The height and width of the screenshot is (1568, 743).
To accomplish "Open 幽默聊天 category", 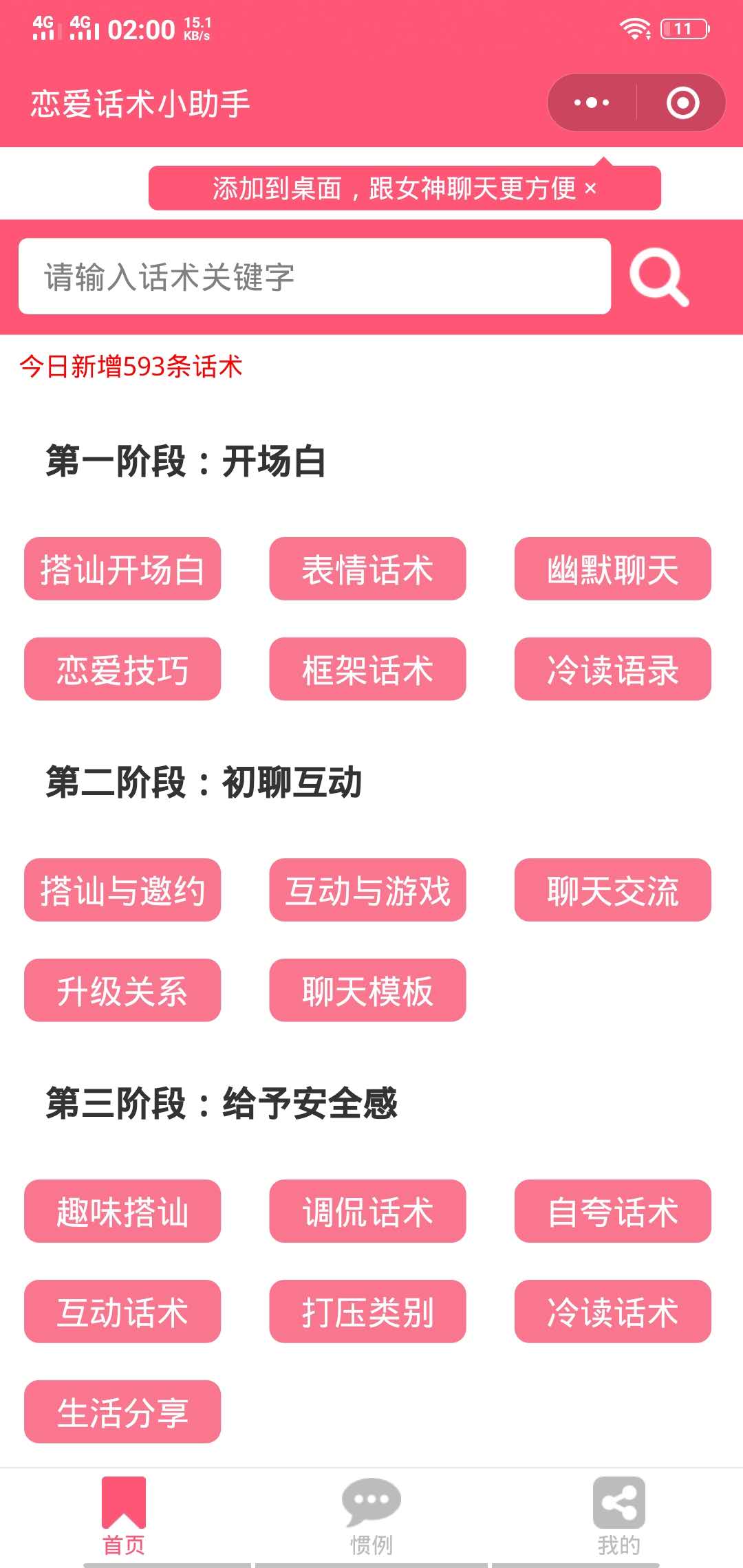I will pyautogui.click(x=612, y=569).
